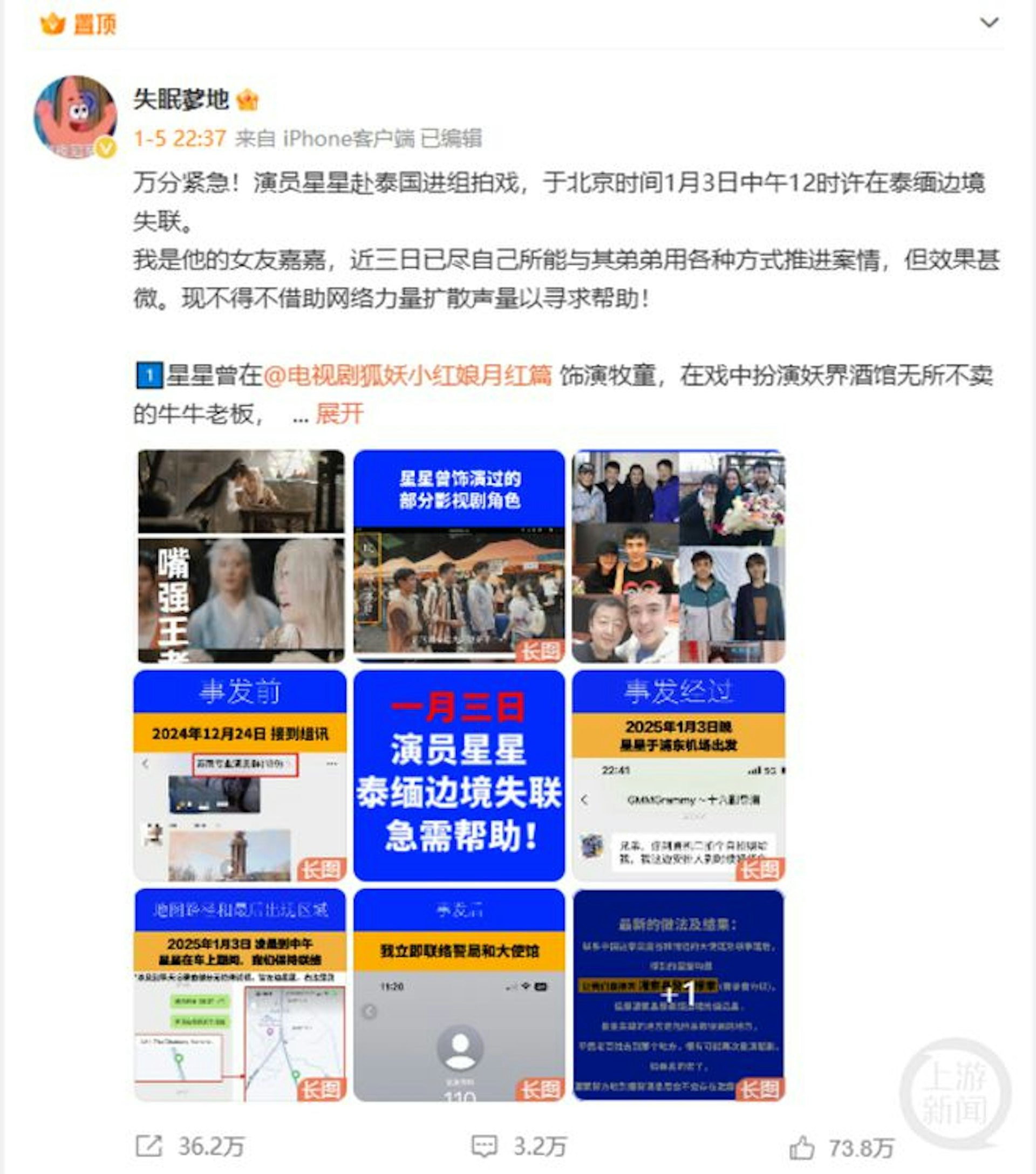Open the 2025年1月3日 map route image
This screenshot has height=1174, width=1036.
(x=241, y=995)
